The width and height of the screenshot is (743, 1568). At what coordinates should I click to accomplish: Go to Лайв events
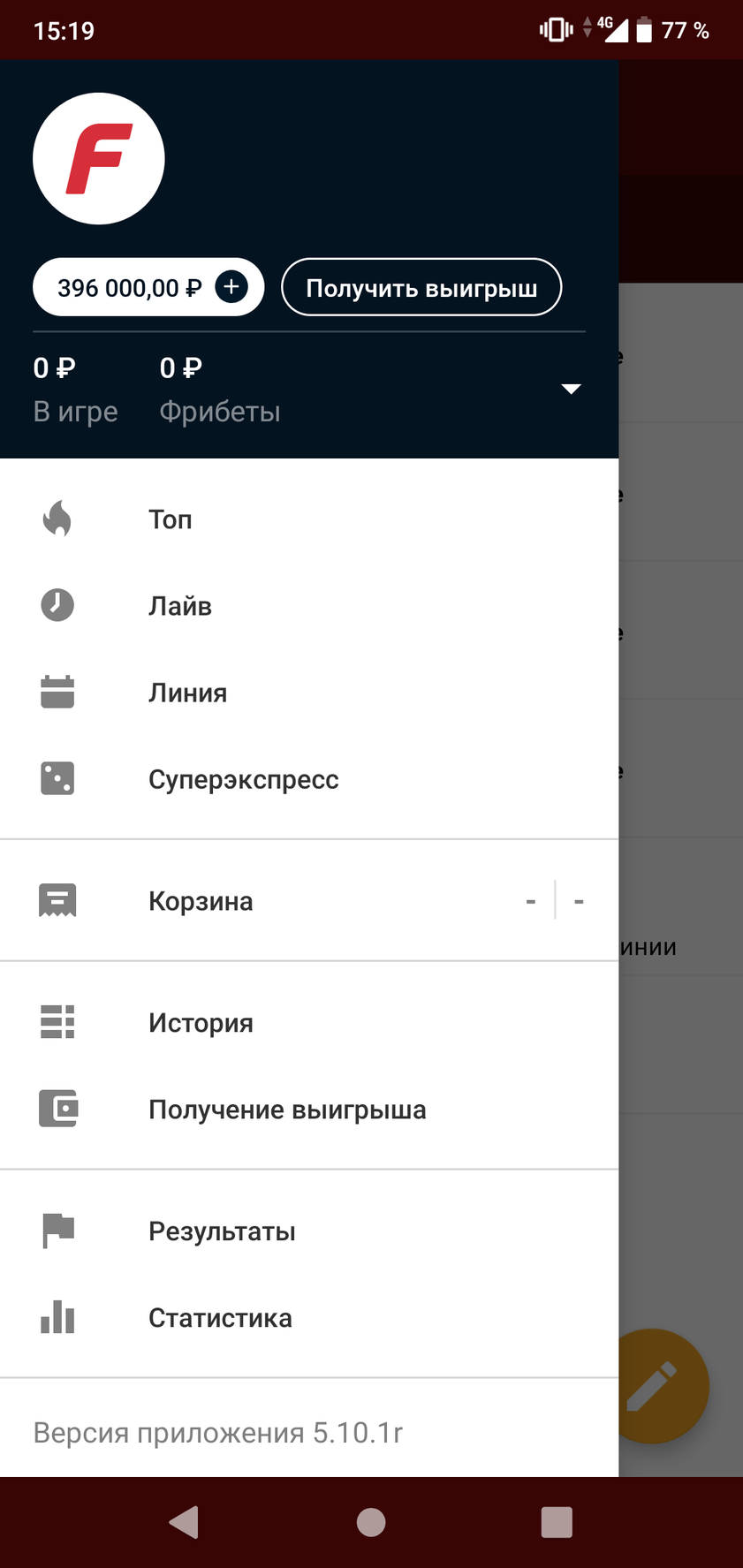(x=309, y=606)
